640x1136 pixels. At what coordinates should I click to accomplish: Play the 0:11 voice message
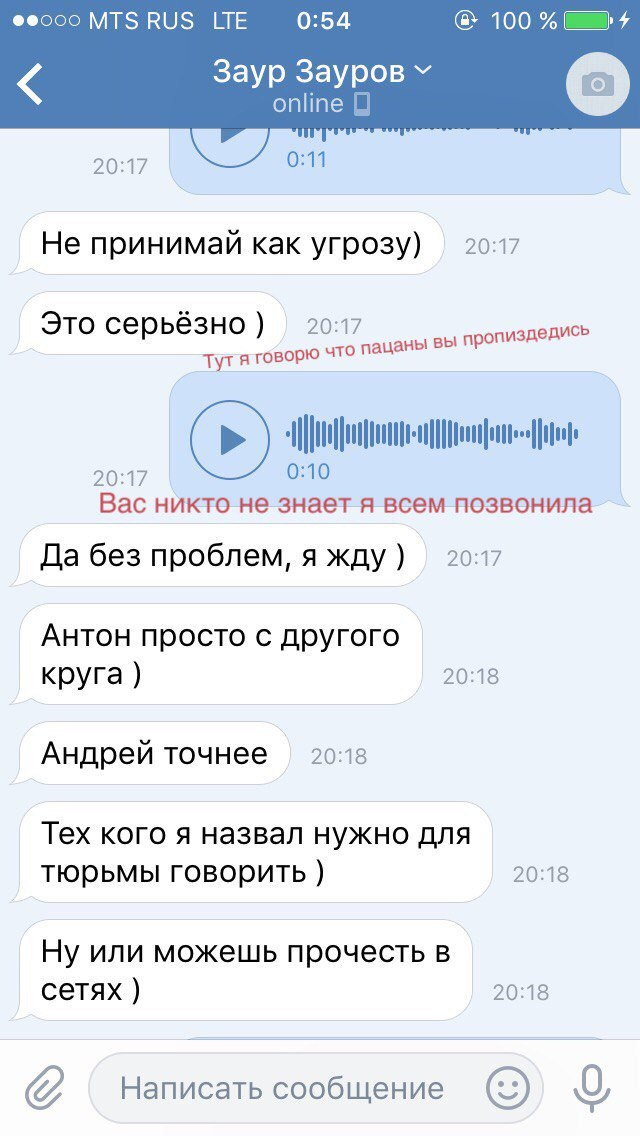click(230, 133)
